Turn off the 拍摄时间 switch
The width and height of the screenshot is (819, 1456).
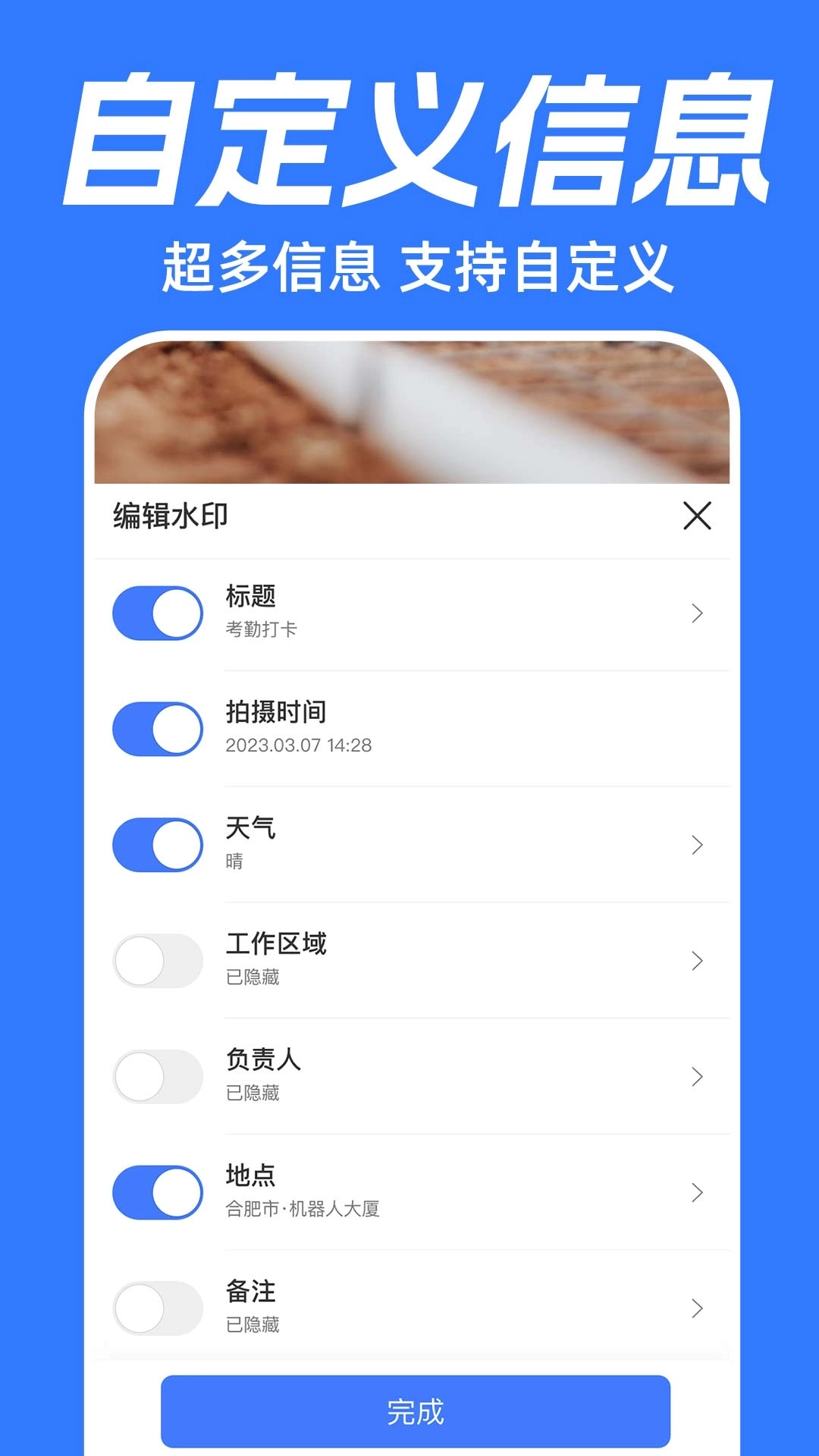coord(157,728)
